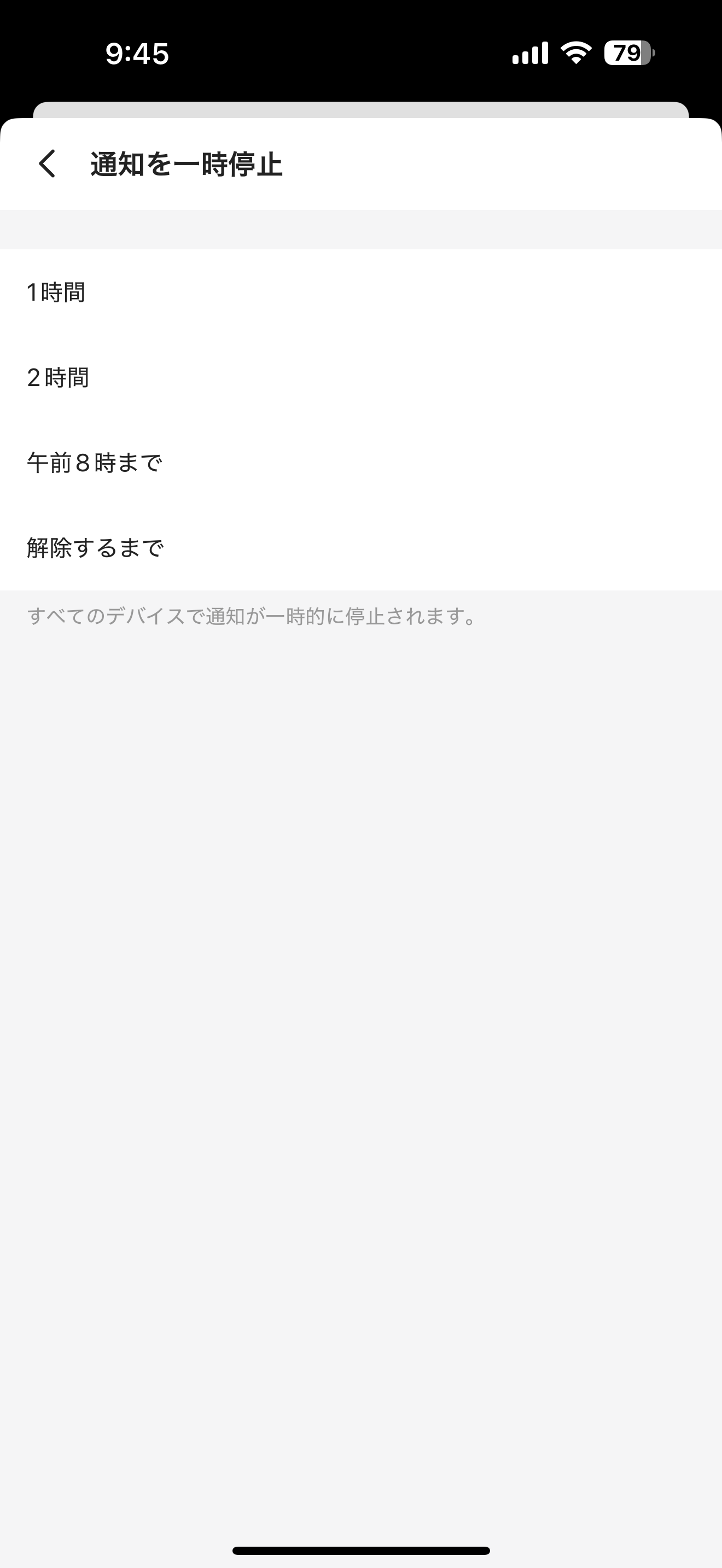Go back from the 通知を一時停止 screen
Viewport: 722px width, 1568px height.
tap(48, 163)
